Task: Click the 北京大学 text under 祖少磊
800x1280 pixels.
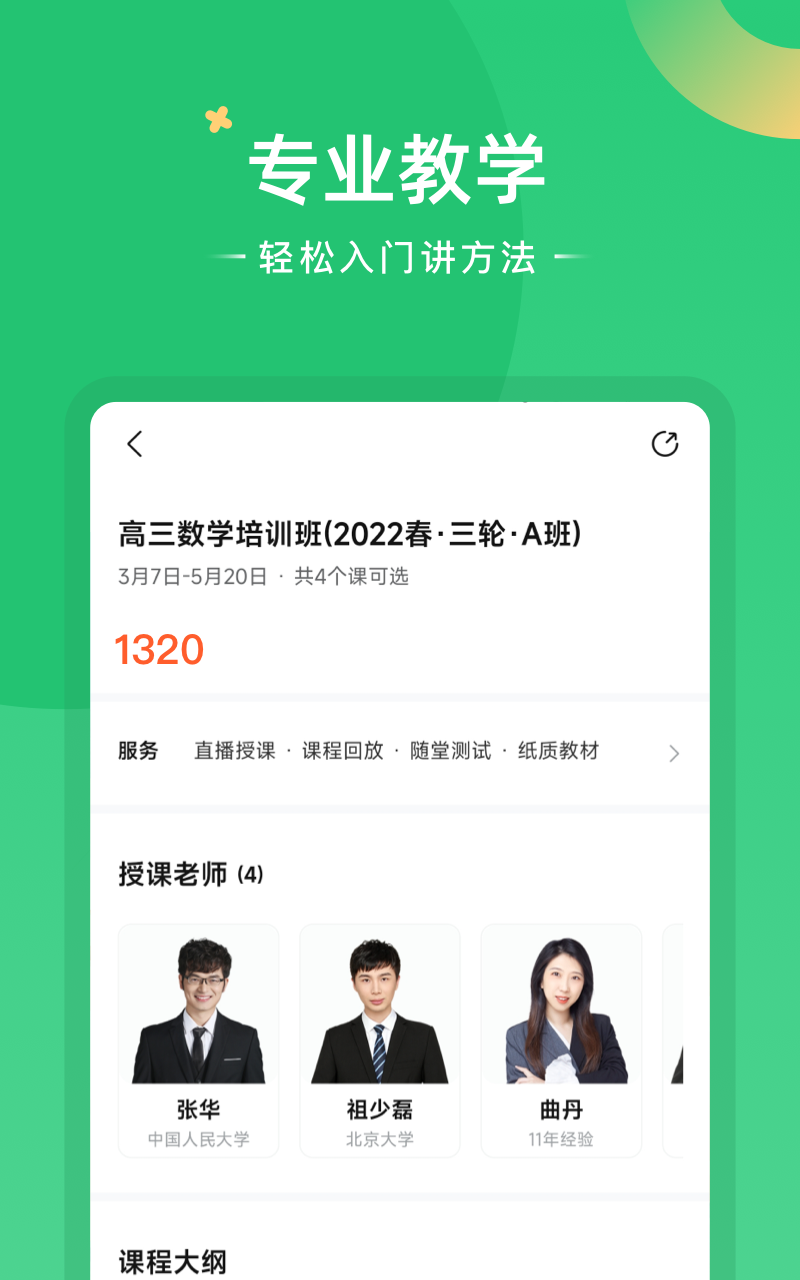Action: [380, 1140]
